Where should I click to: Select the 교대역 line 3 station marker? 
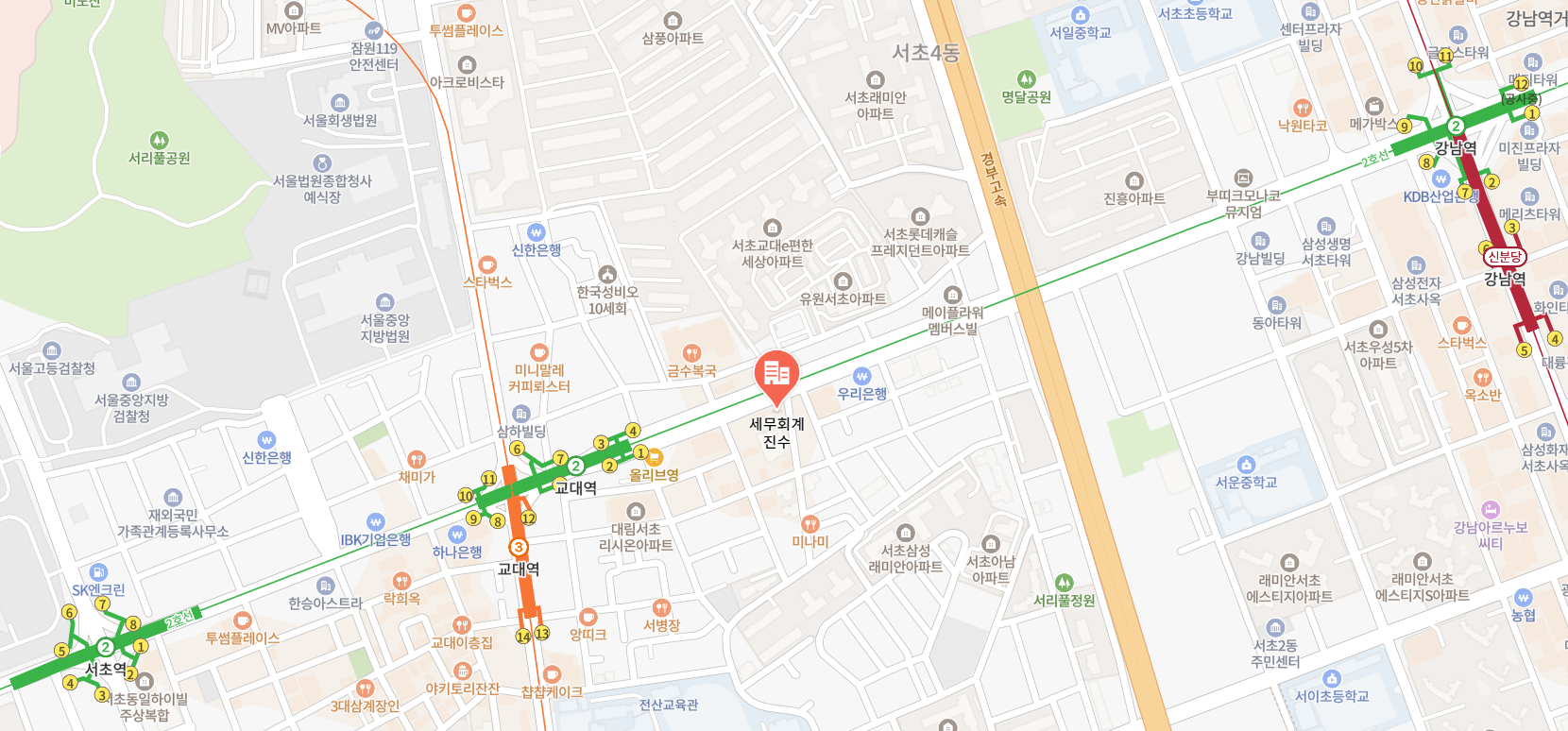tap(518, 547)
